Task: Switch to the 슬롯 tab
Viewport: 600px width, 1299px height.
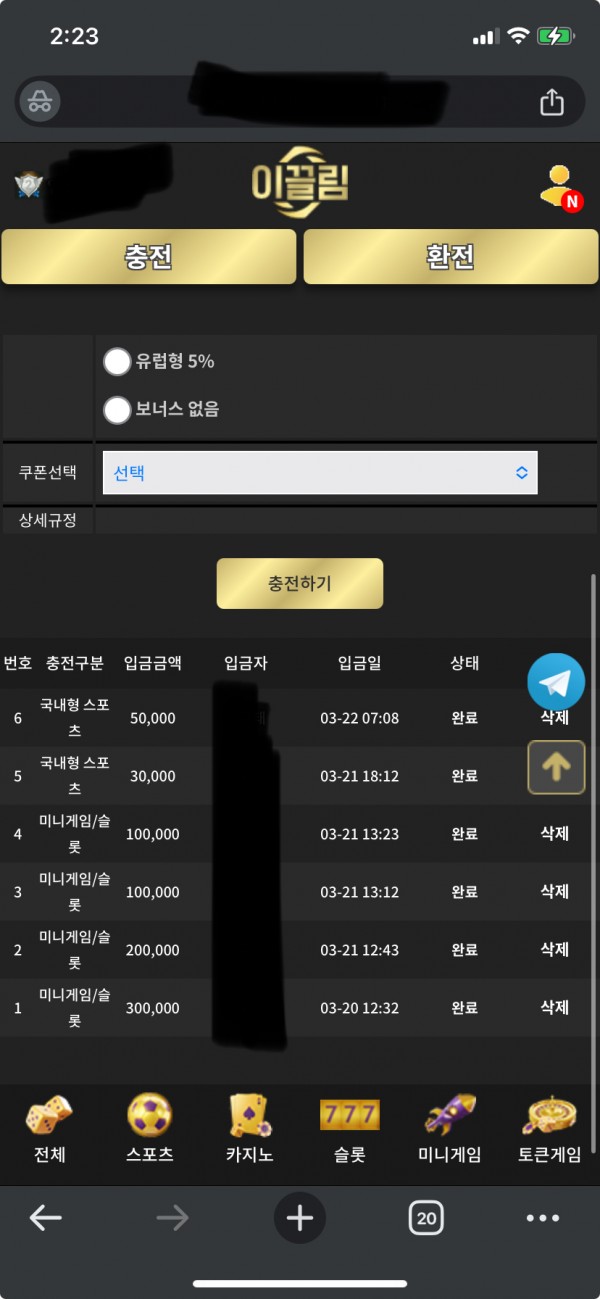Action: 349,1129
